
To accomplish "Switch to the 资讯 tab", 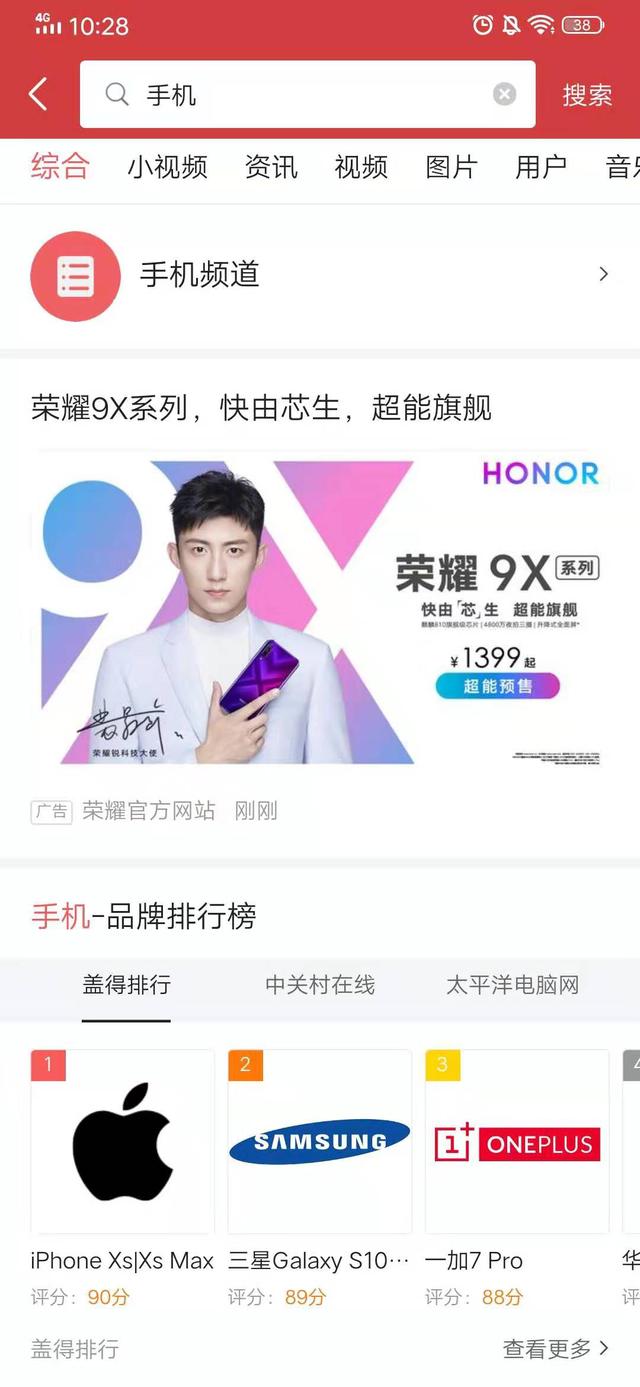I will click(x=271, y=167).
